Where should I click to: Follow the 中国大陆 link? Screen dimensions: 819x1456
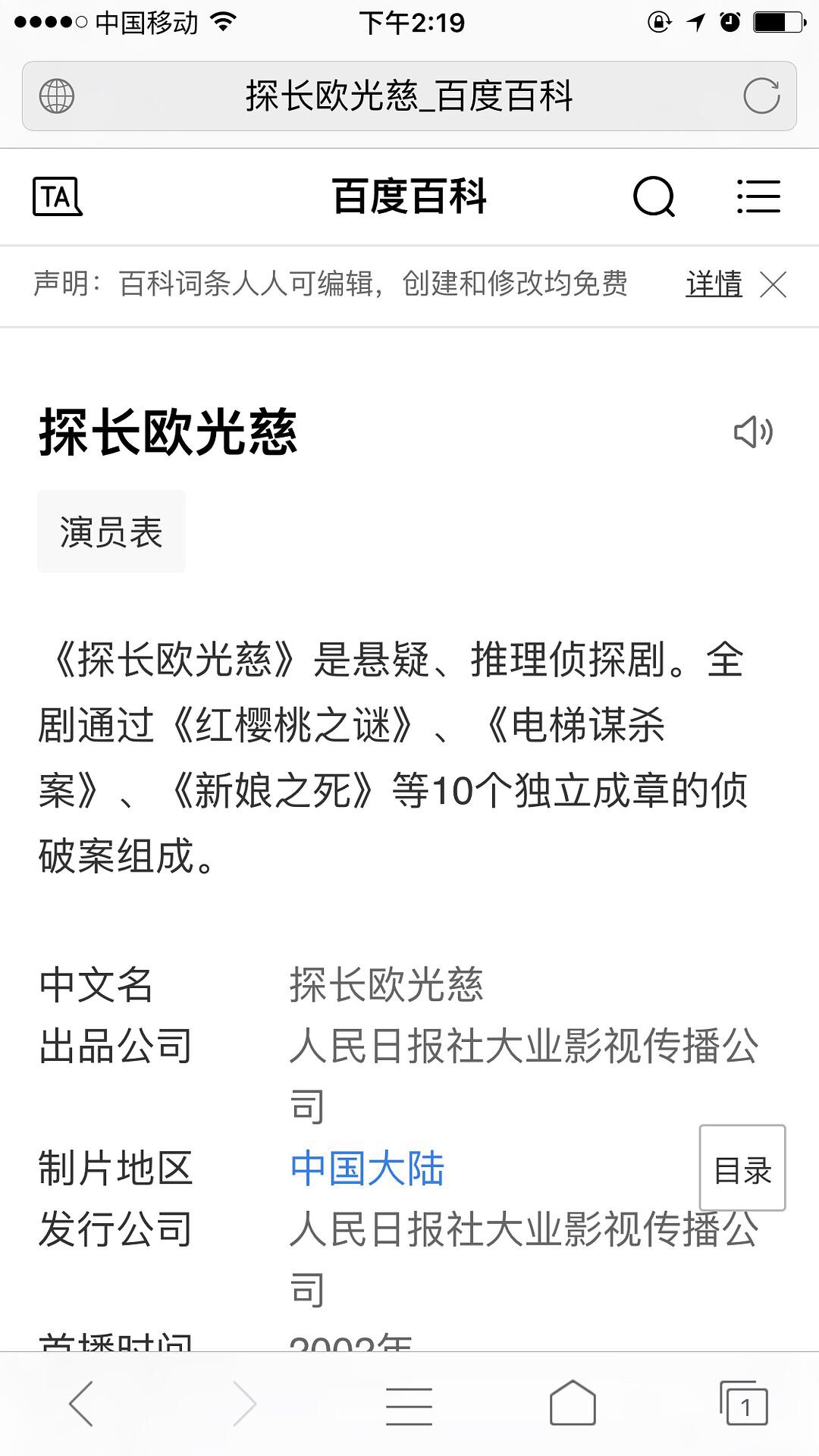click(x=367, y=1168)
